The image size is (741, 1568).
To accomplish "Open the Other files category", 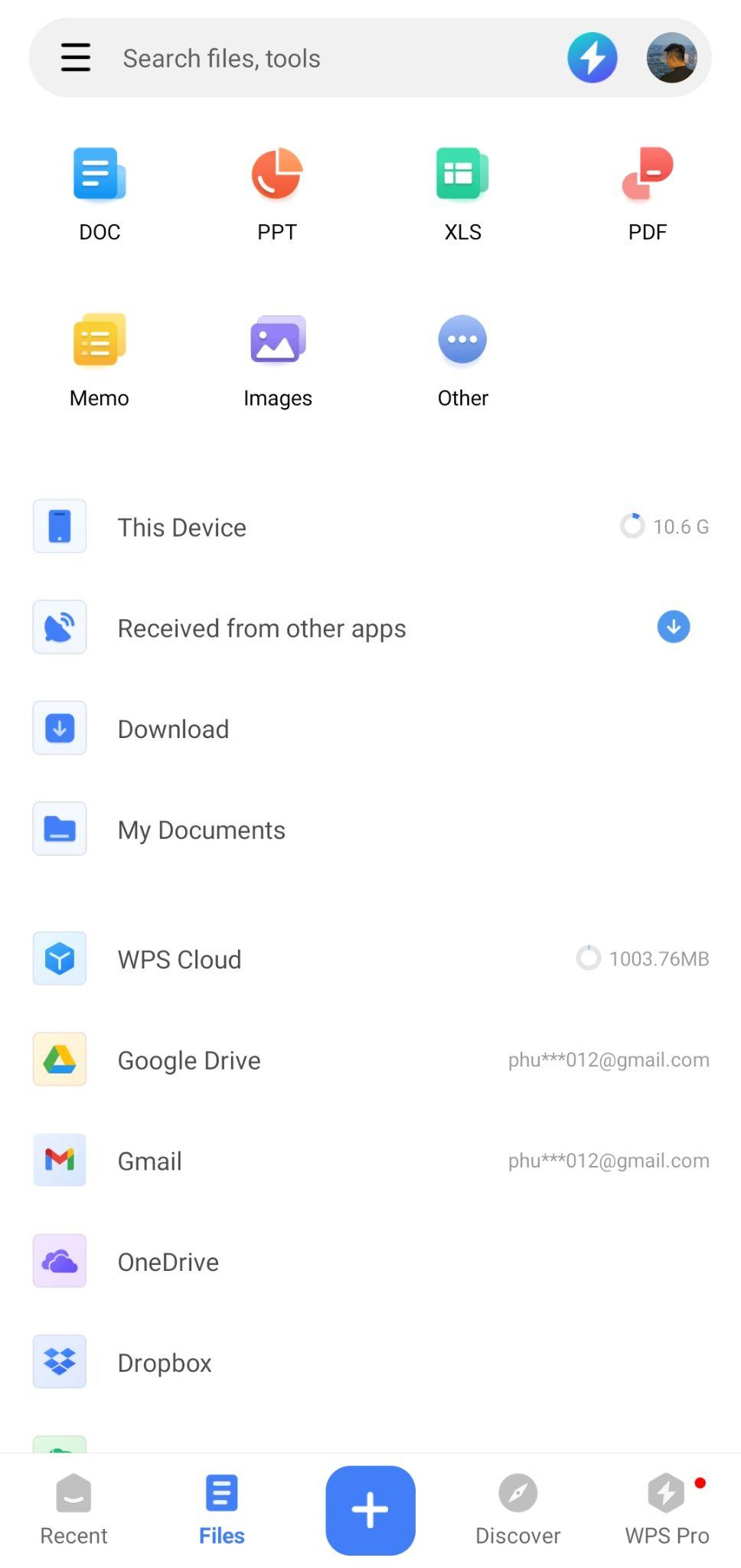I will [462, 358].
